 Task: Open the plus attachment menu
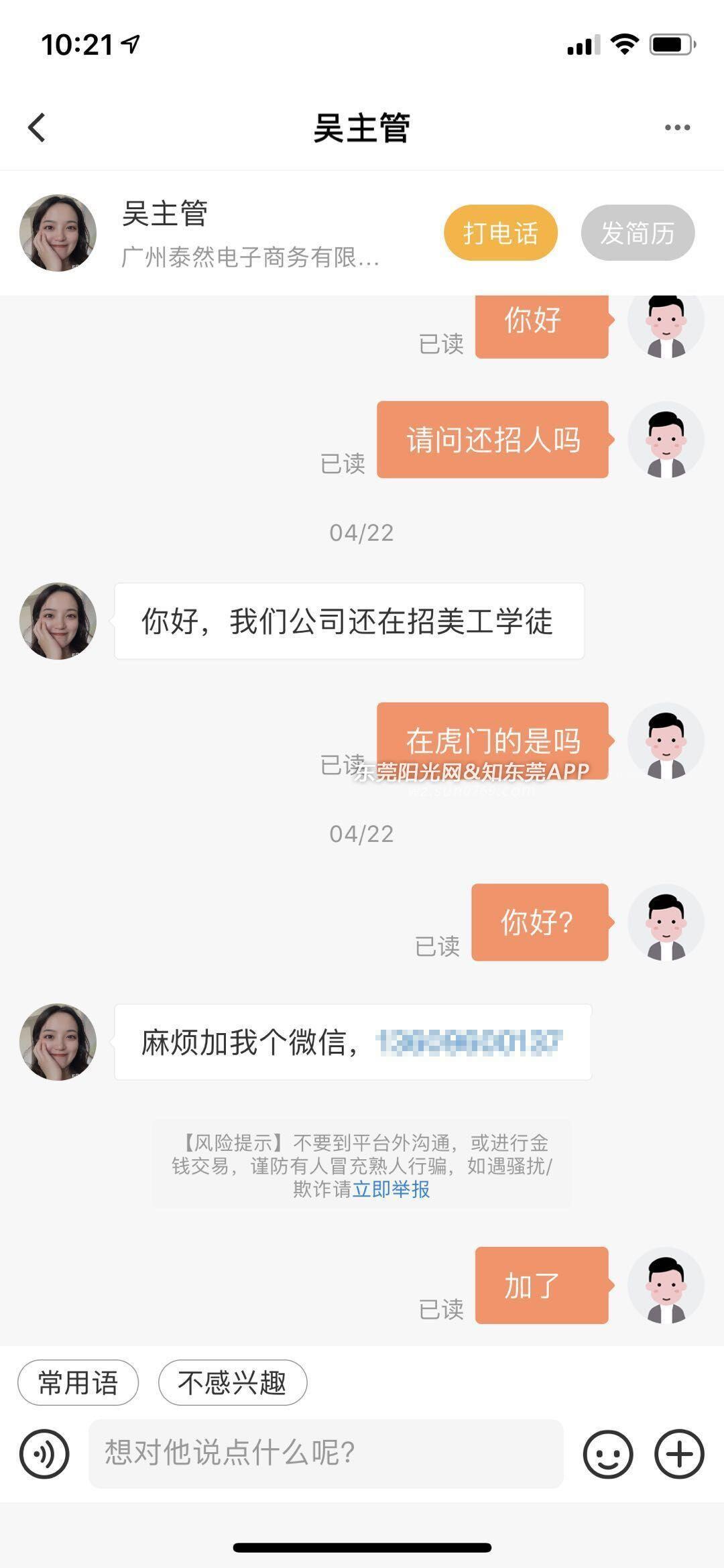click(678, 1453)
